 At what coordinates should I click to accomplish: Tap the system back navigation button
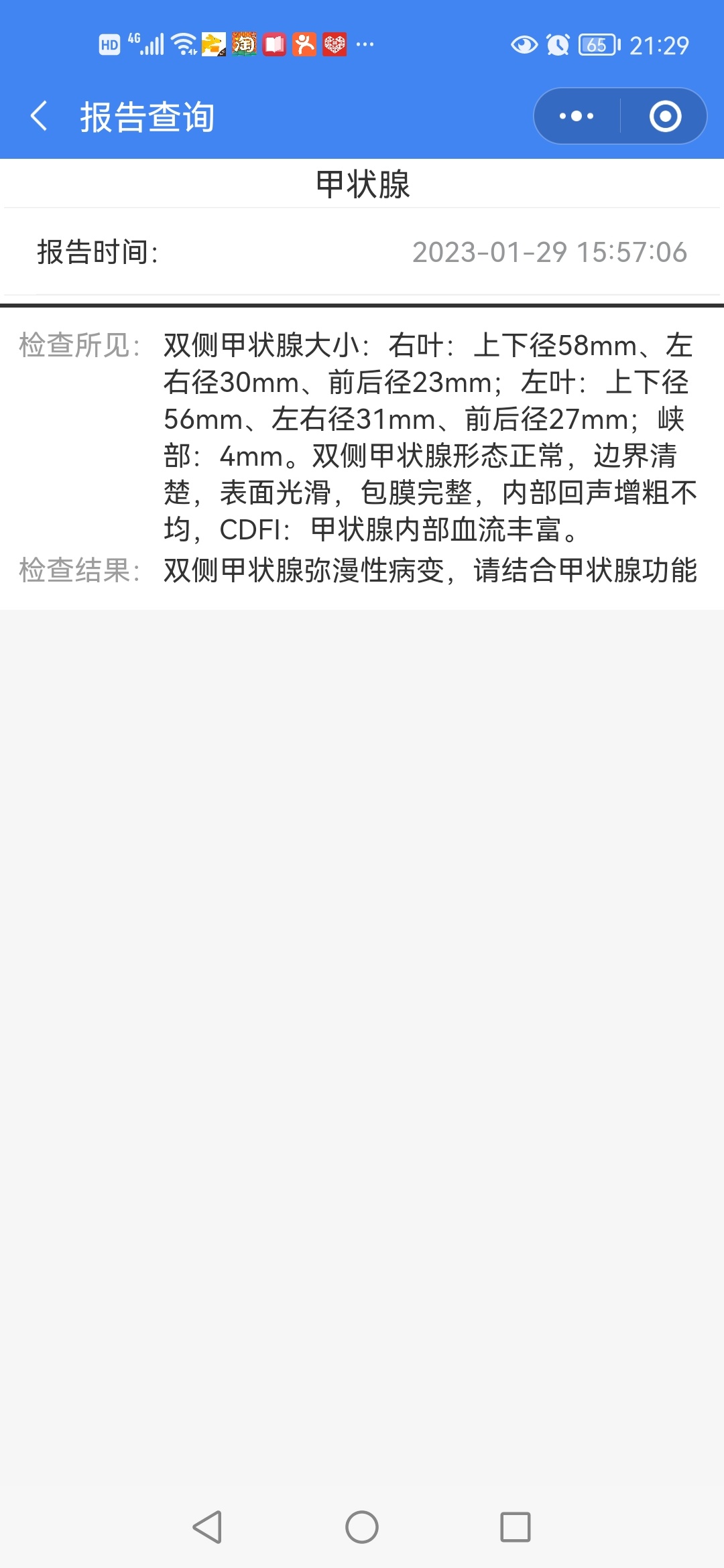[x=208, y=1527]
